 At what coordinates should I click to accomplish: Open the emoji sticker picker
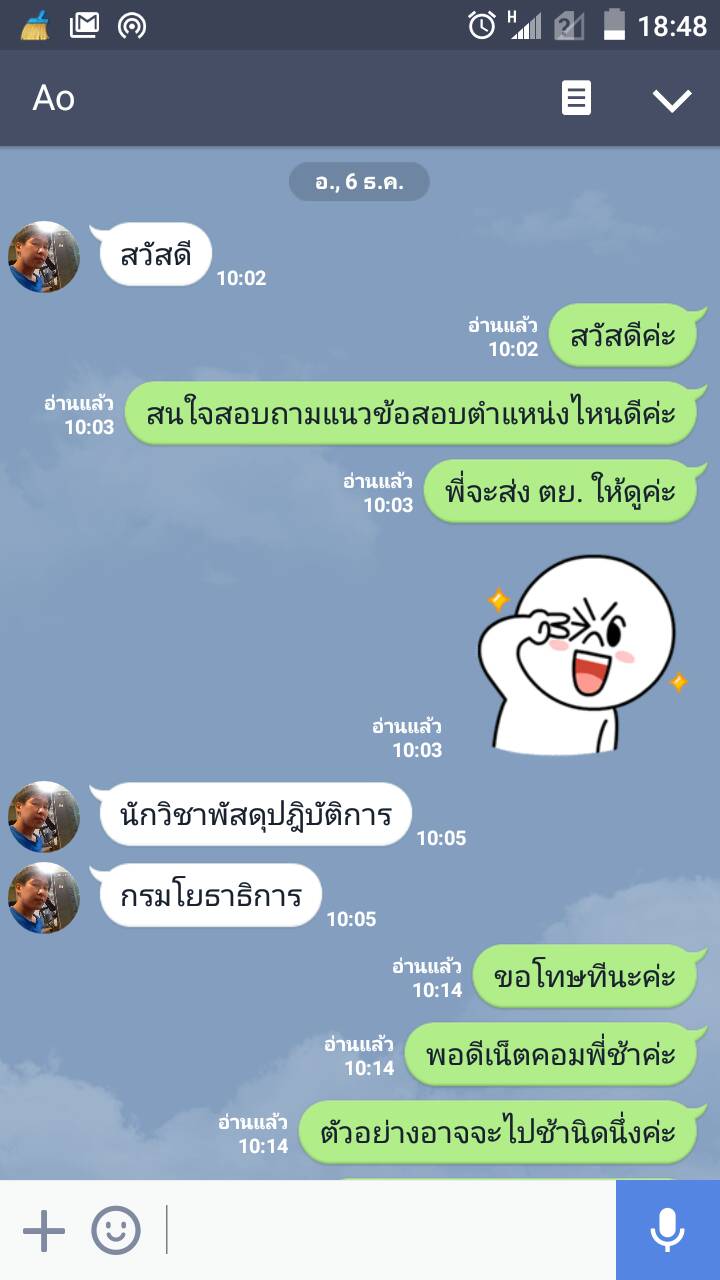[116, 1230]
